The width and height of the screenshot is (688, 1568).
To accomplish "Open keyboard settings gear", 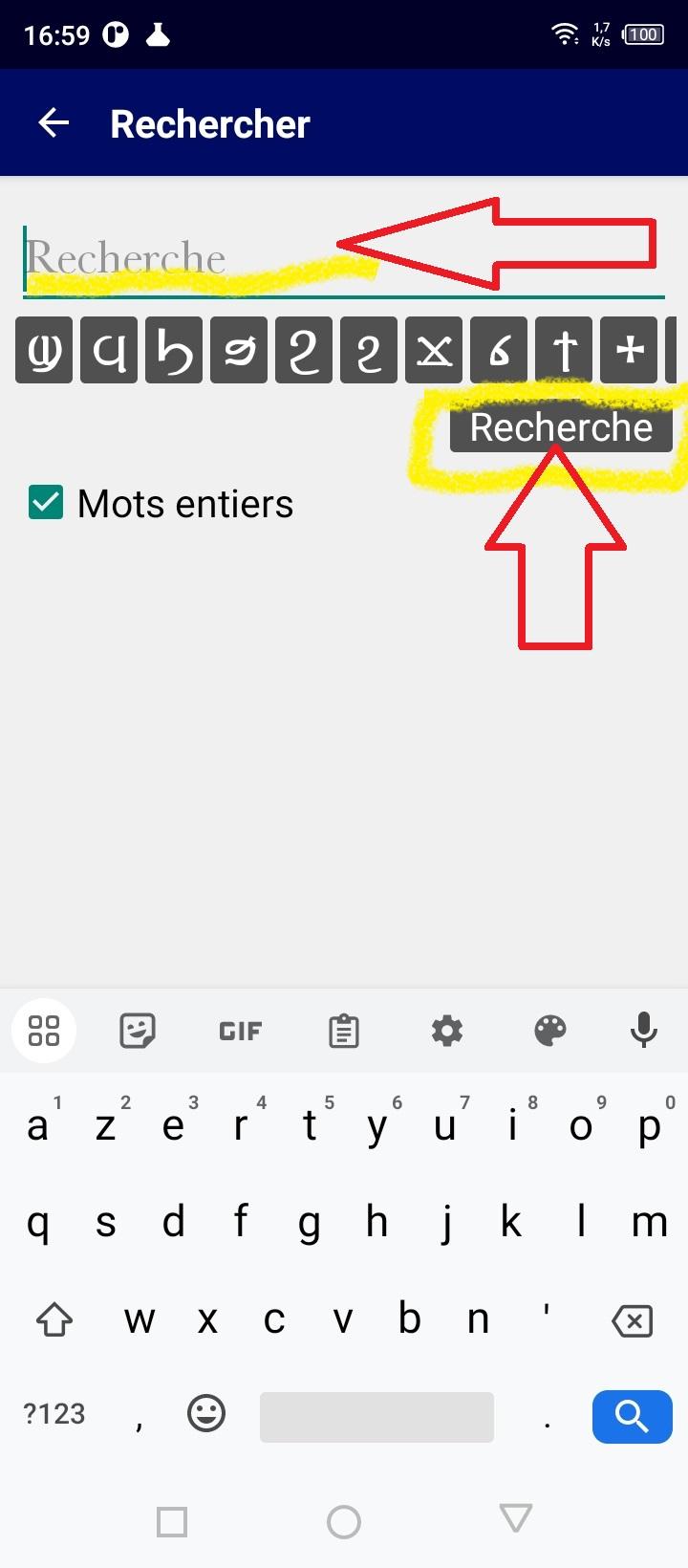I will (x=446, y=1031).
